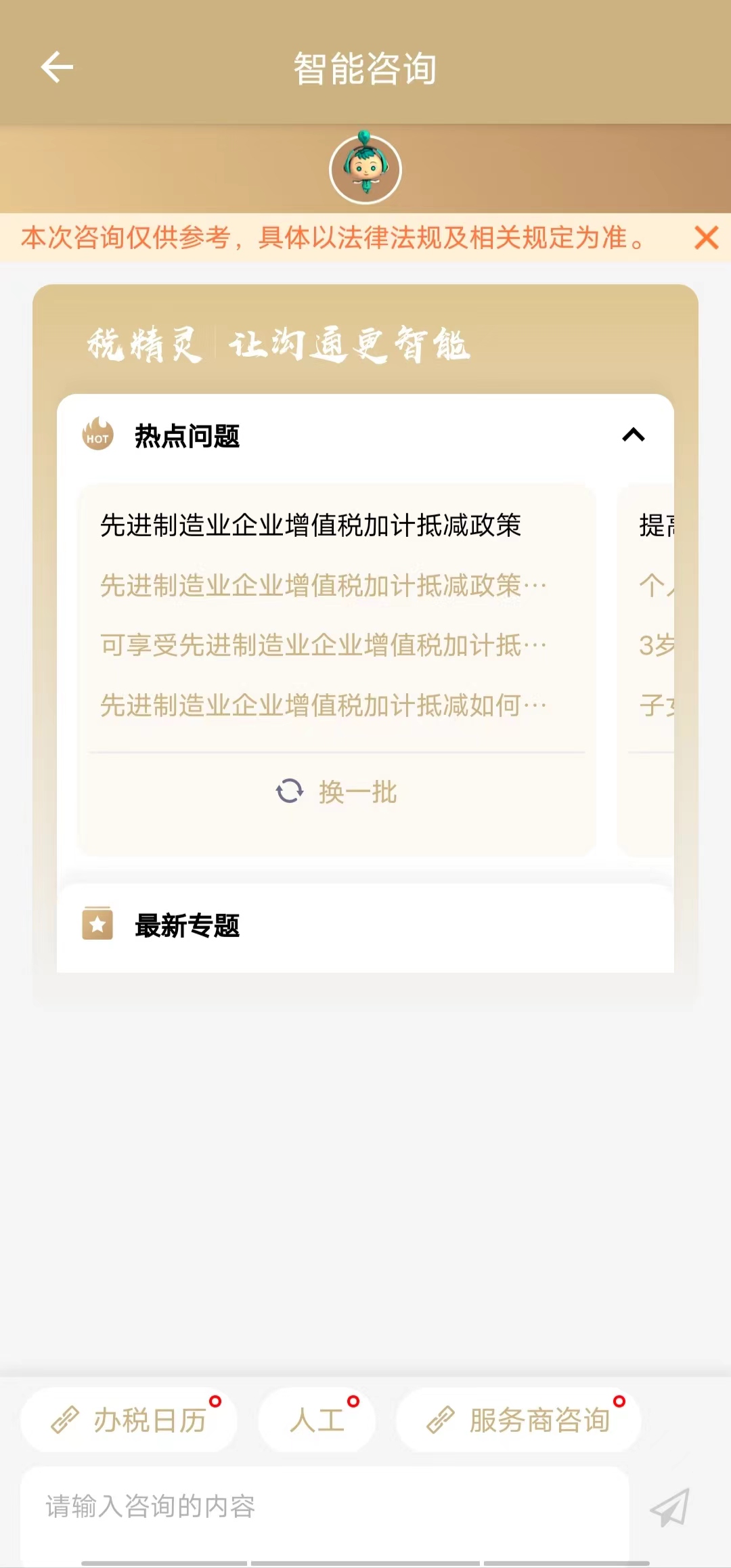Tap 换一批 to refresh the questions

coord(337,791)
